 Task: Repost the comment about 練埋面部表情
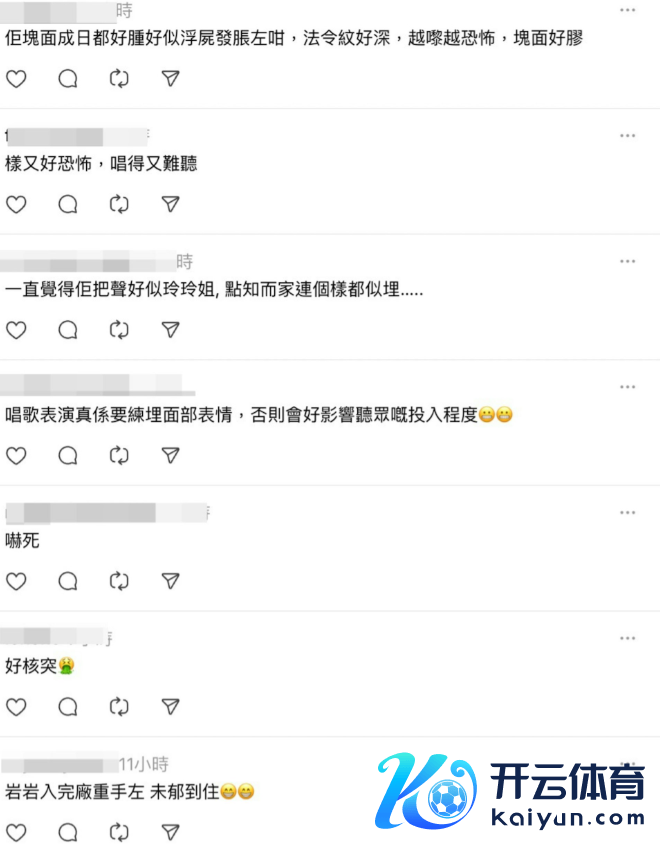119,456
